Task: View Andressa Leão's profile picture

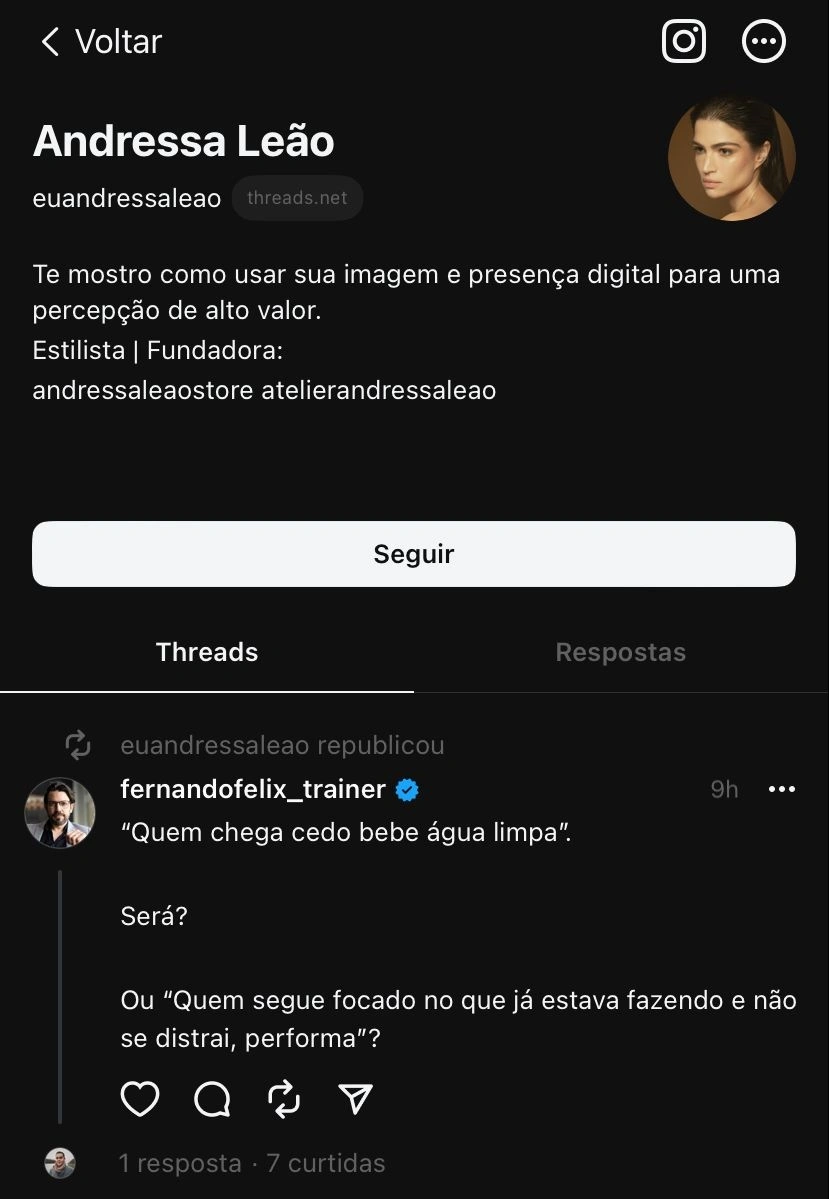Action: [731, 158]
